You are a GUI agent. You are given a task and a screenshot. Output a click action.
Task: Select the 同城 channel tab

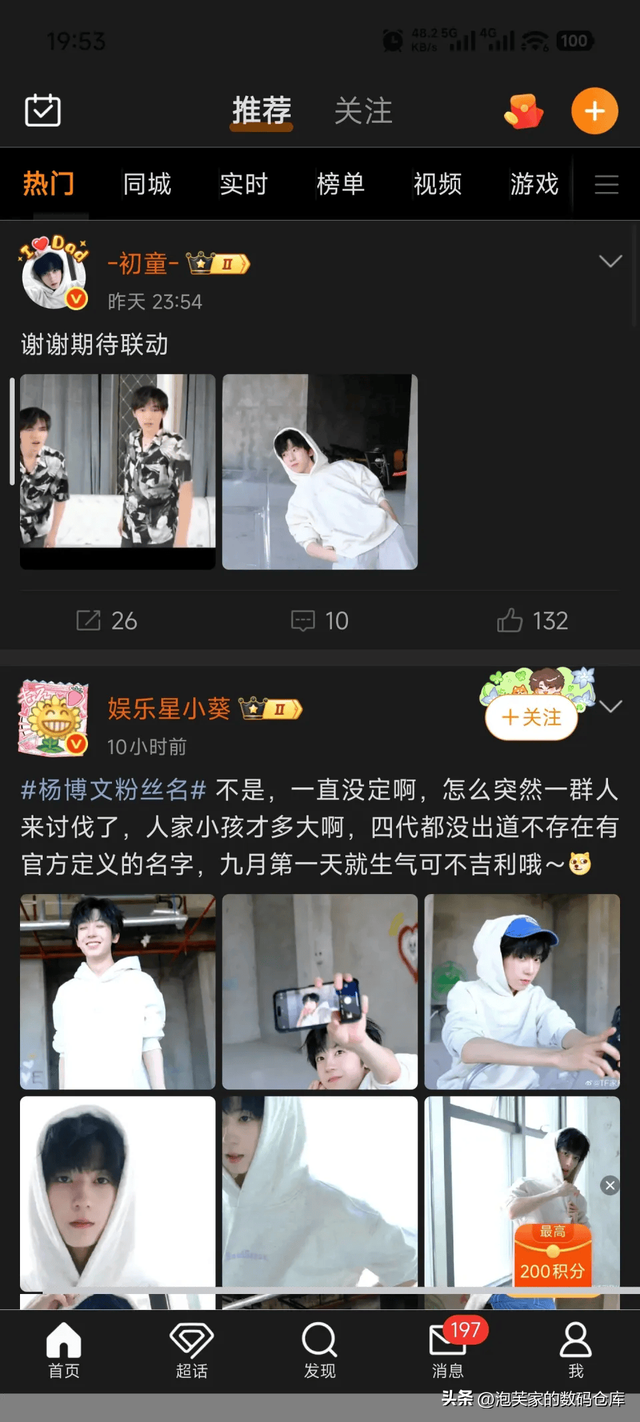(x=147, y=184)
